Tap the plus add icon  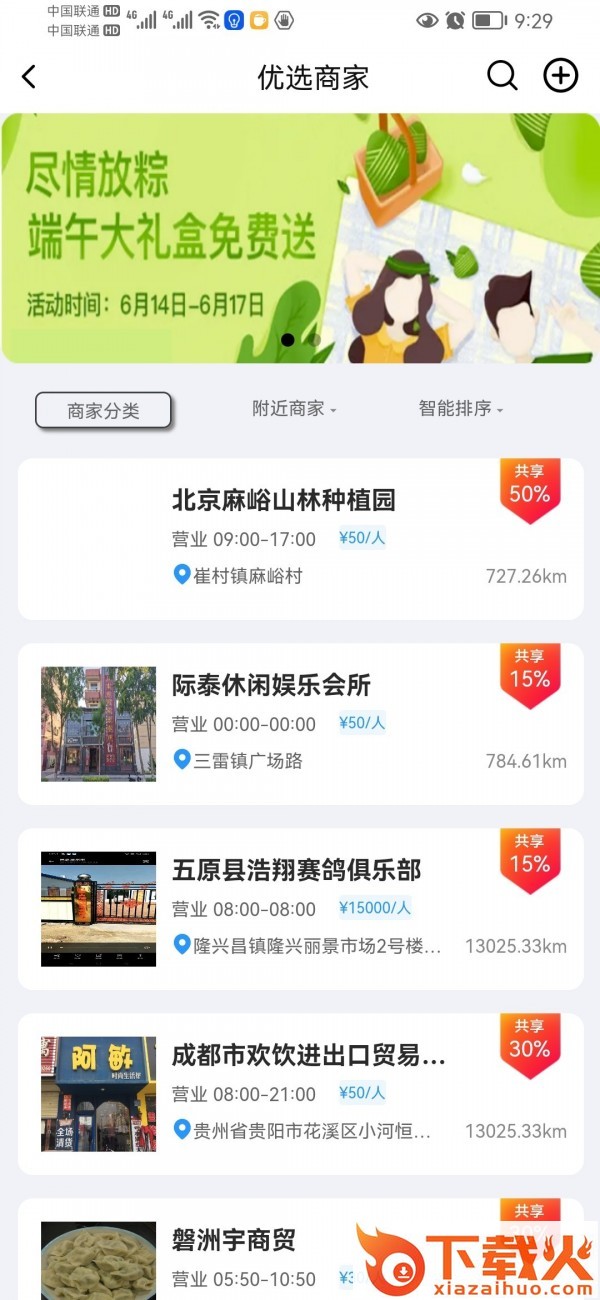coord(560,76)
